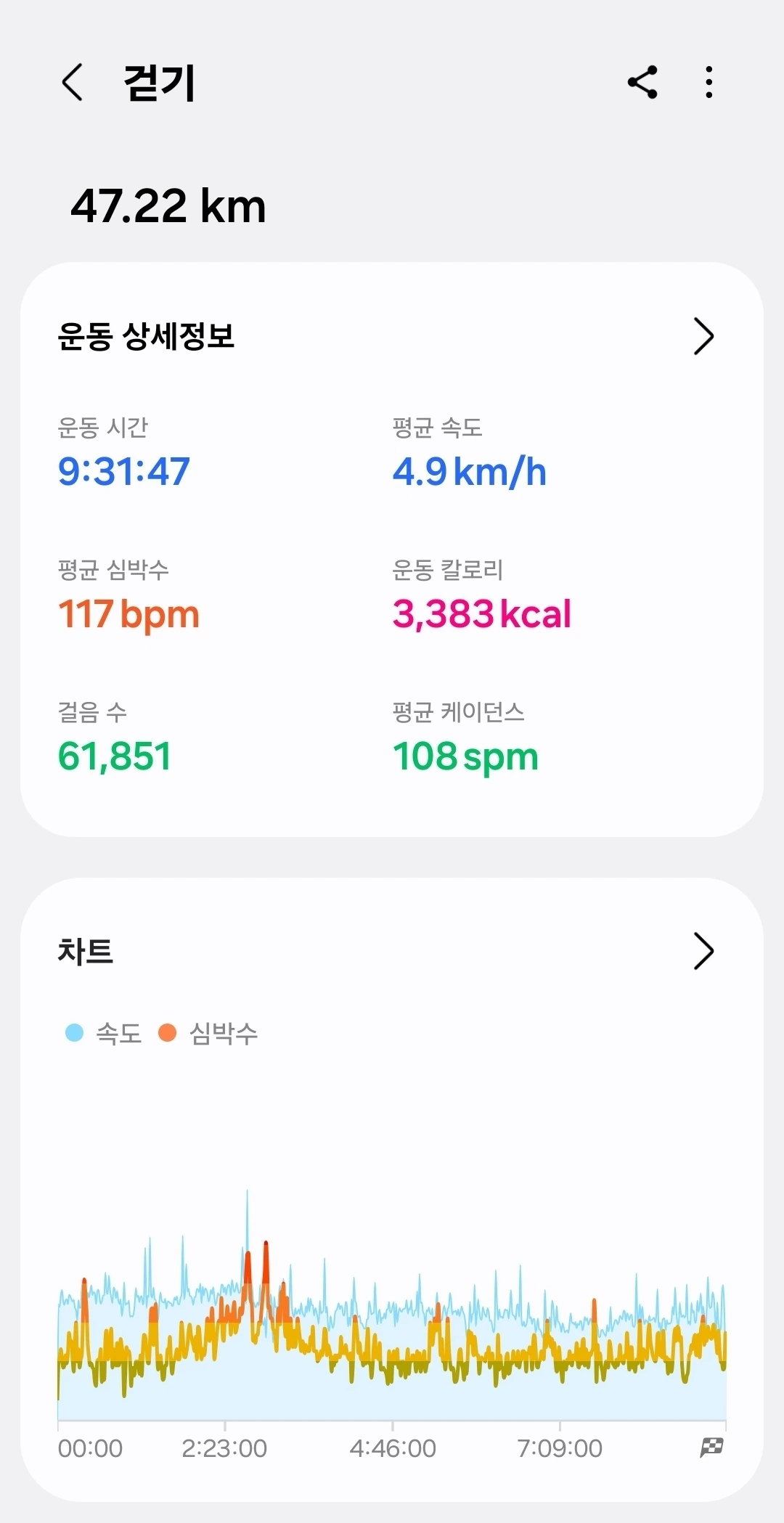
Task: Expand the 차트 section
Action: pos(703,951)
